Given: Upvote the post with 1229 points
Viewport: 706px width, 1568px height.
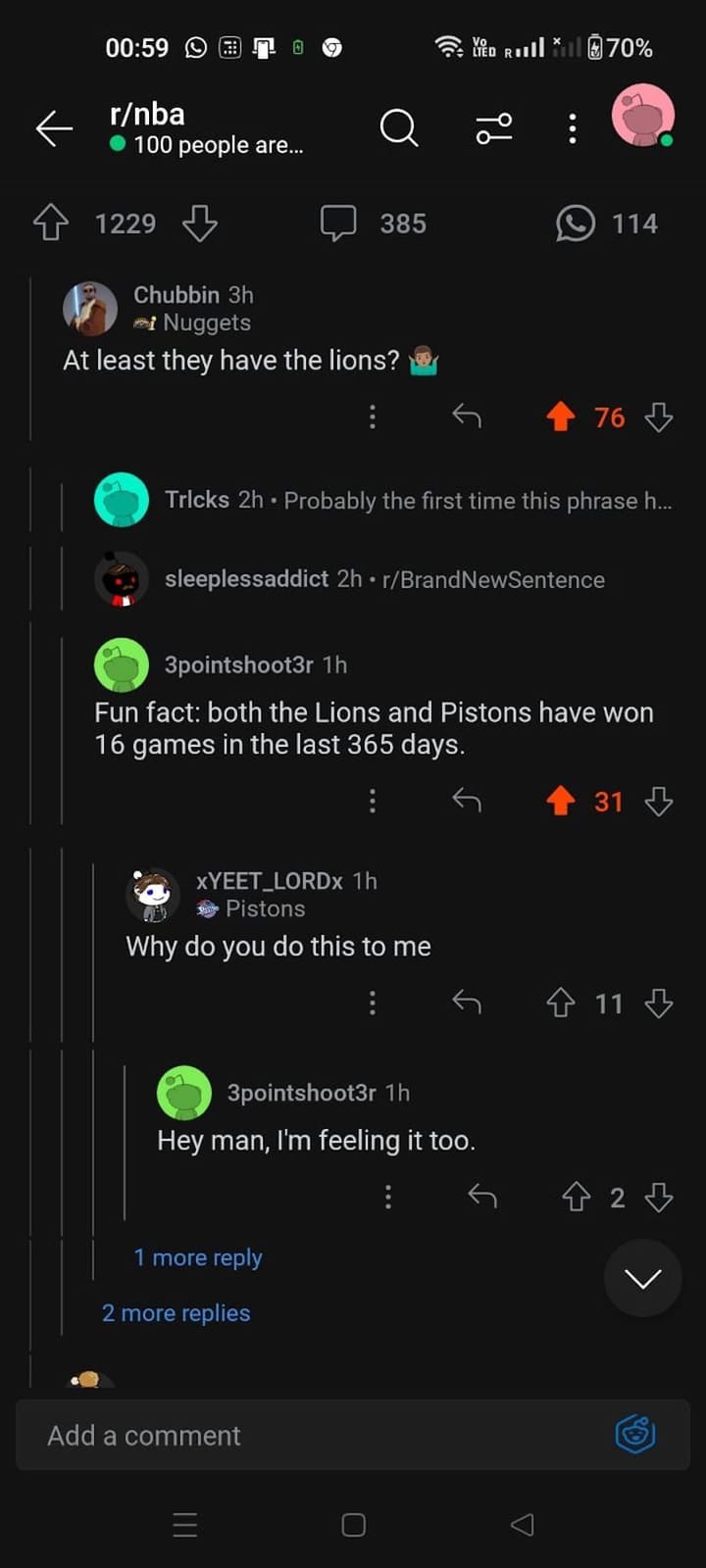Looking at the screenshot, I should (51, 223).
